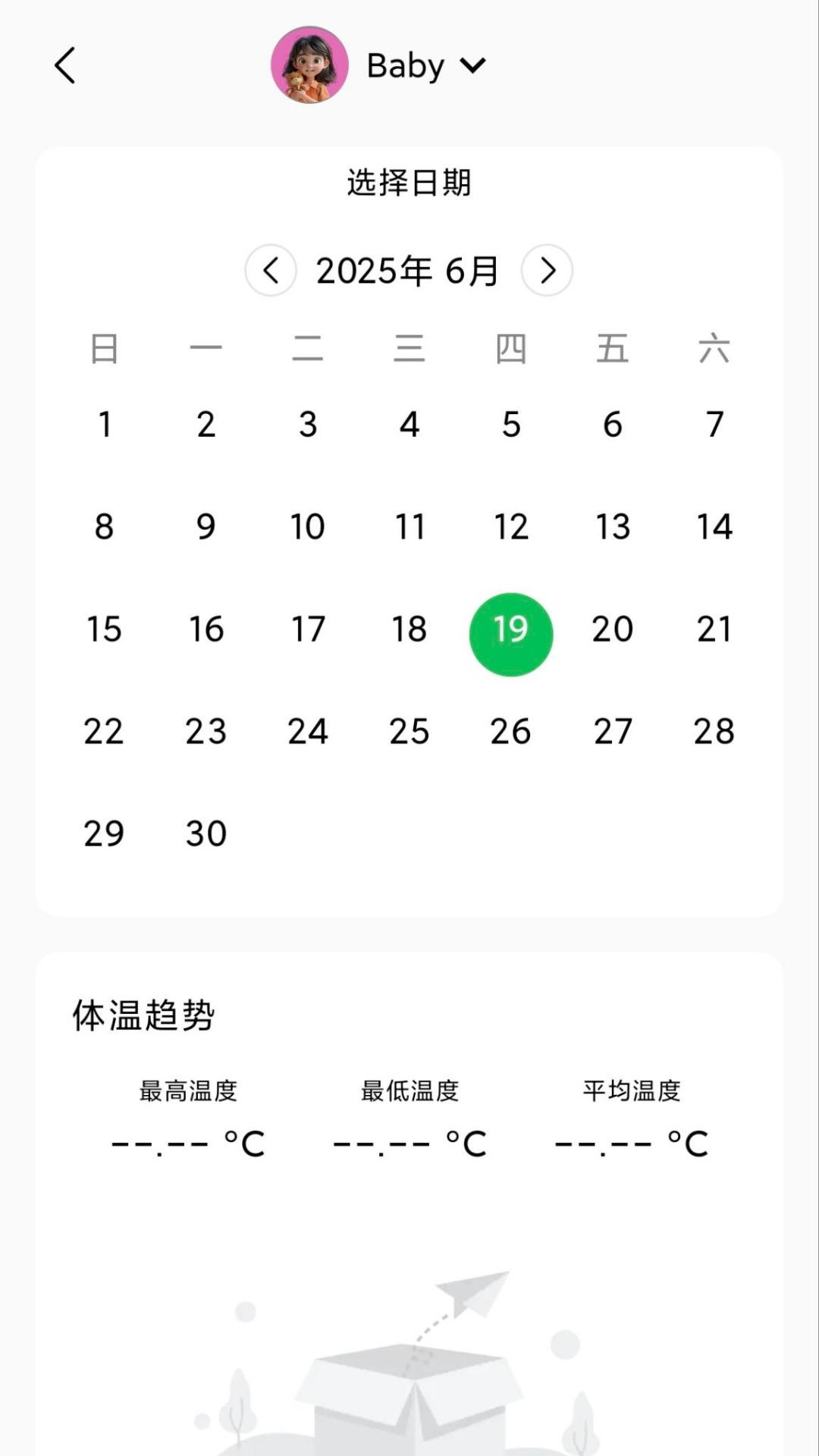Tap the previous month arrow
The image size is (819, 1456).
pyautogui.click(x=271, y=271)
